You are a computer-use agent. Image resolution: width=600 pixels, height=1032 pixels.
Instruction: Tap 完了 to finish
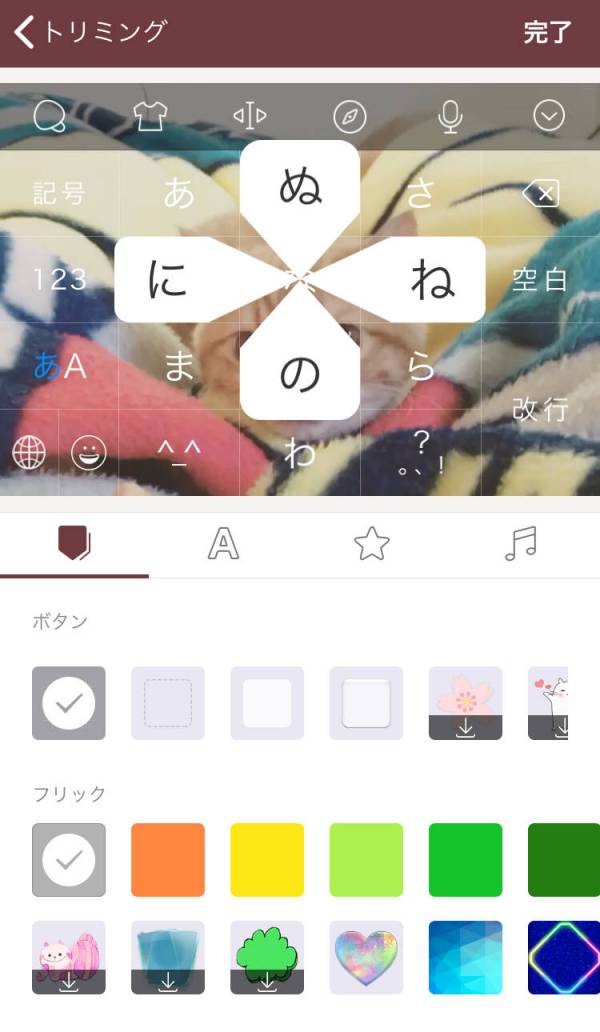pos(547,32)
